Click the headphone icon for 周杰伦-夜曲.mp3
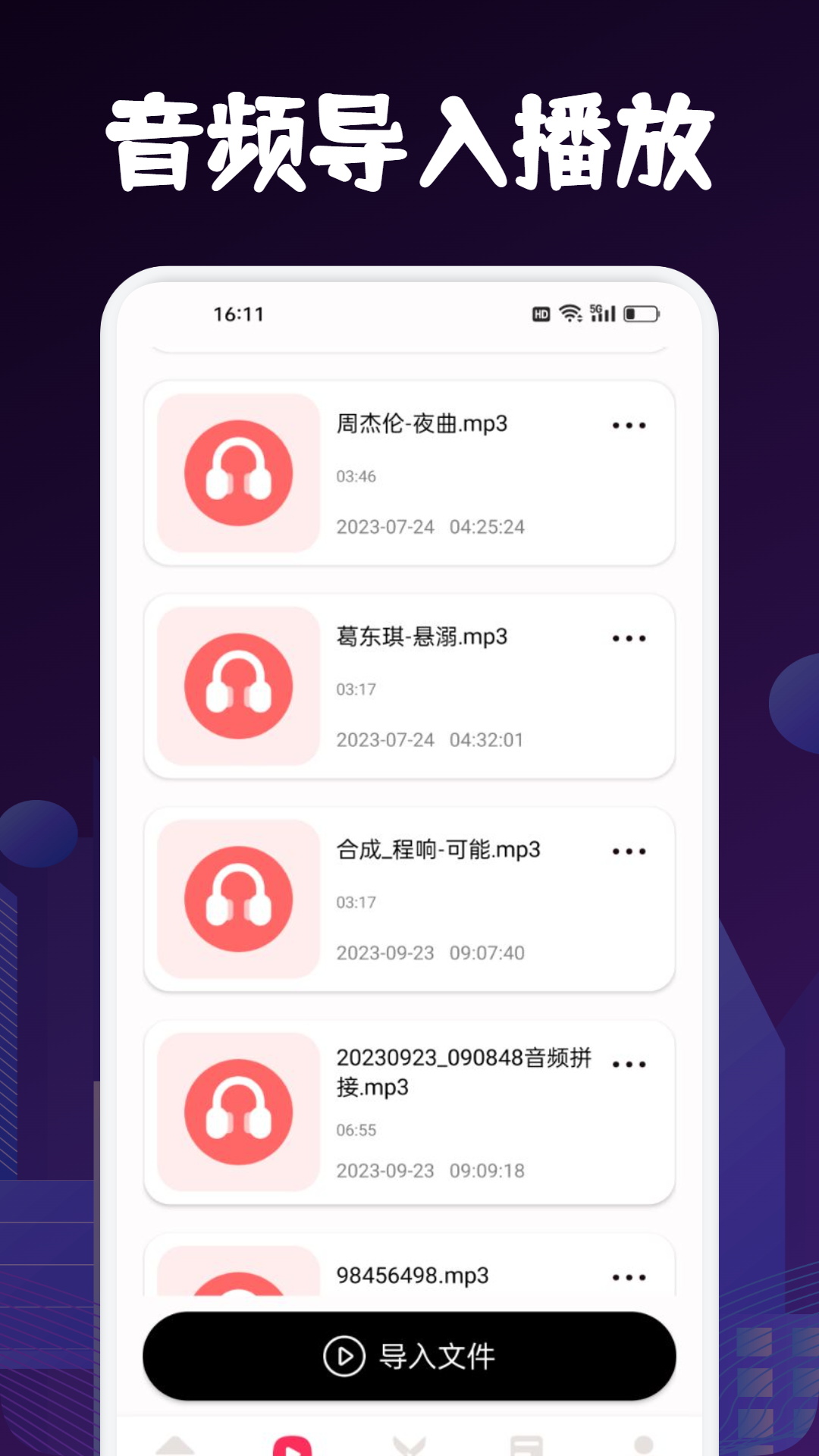The width and height of the screenshot is (819, 1456). pyautogui.click(x=239, y=472)
